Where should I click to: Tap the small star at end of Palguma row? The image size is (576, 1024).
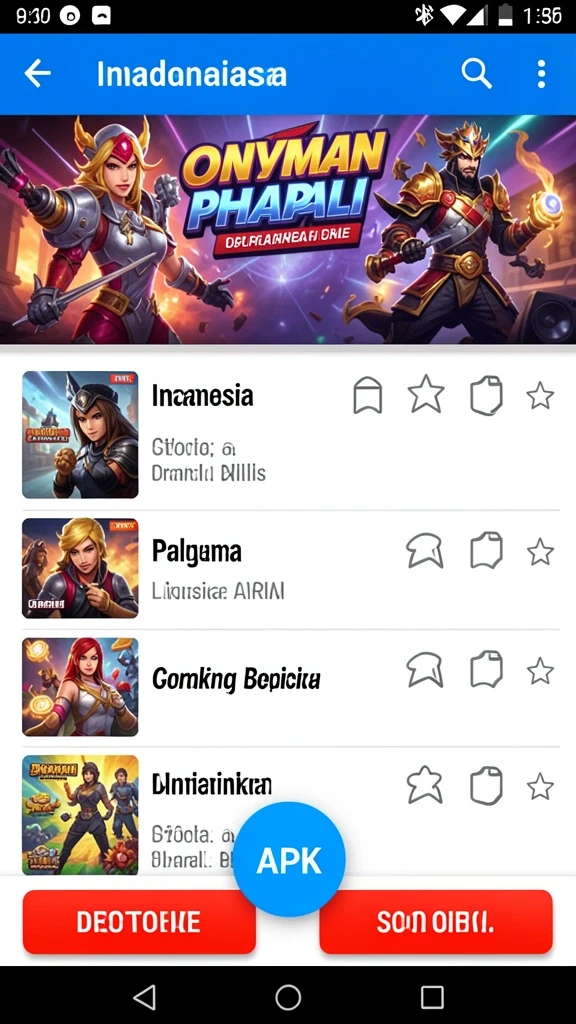pyautogui.click(x=540, y=552)
